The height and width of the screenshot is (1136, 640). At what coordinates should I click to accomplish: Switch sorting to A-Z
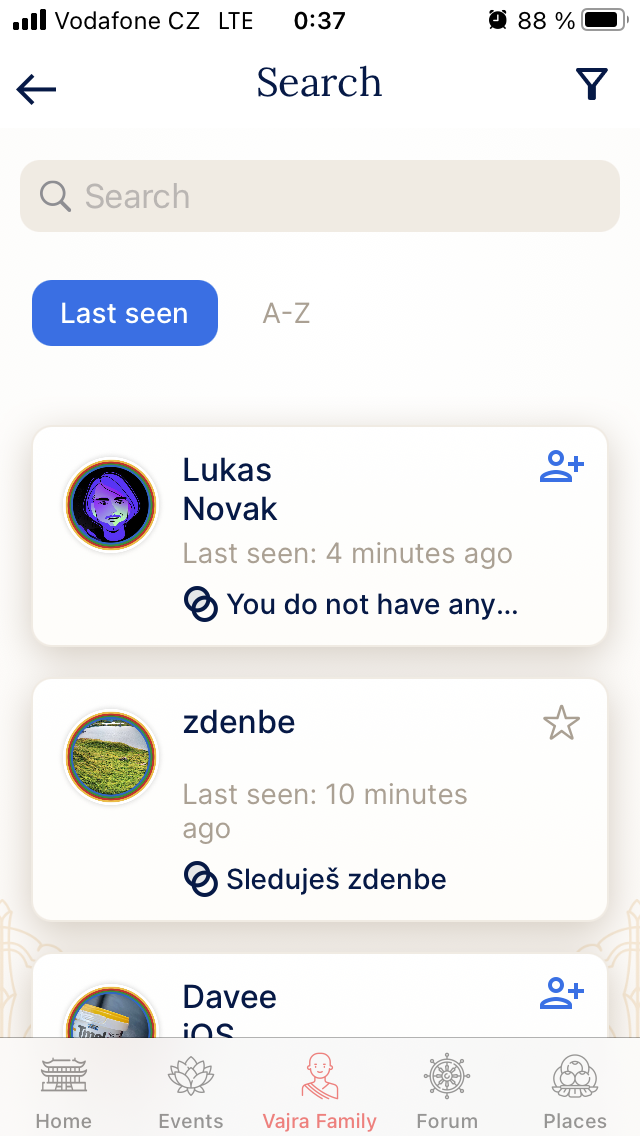(286, 313)
